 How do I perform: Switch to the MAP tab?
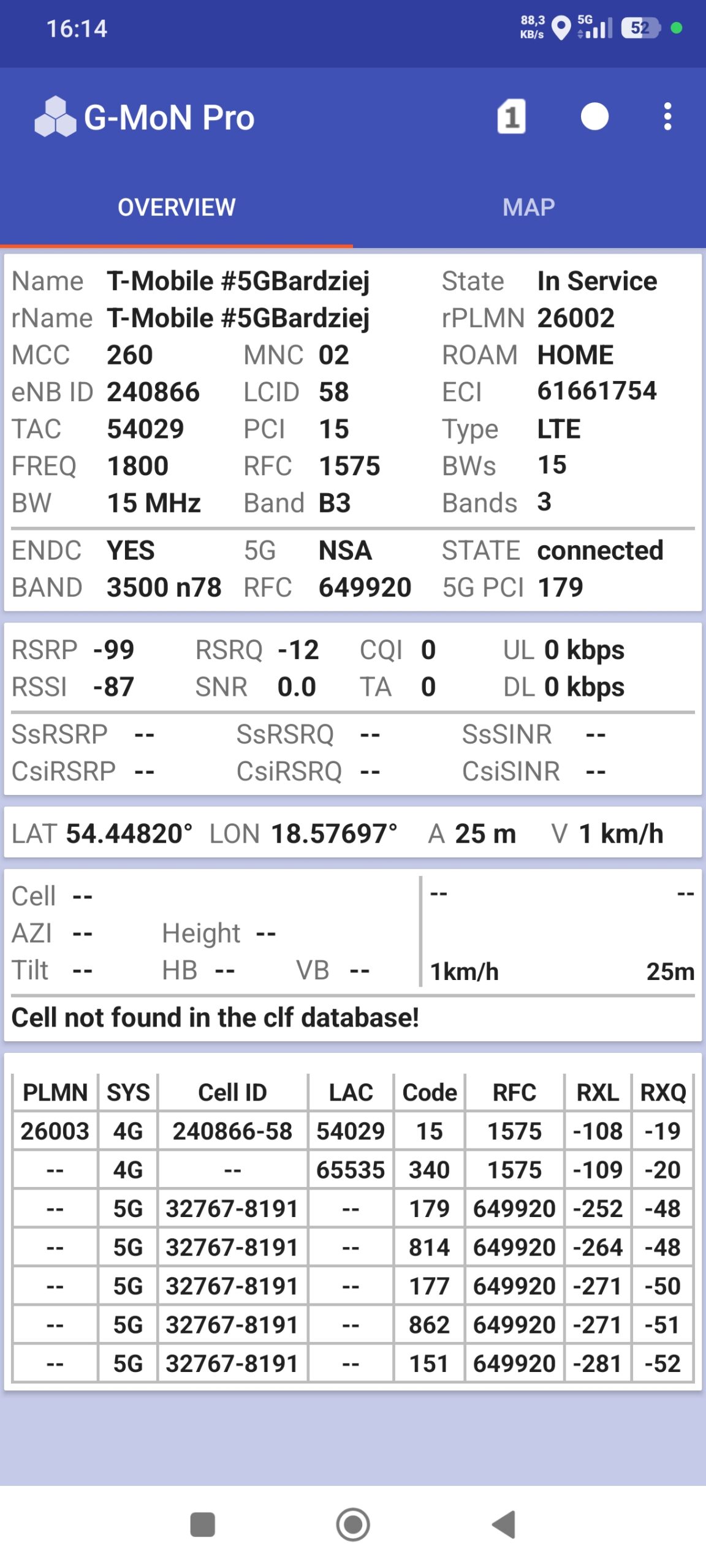point(529,207)
